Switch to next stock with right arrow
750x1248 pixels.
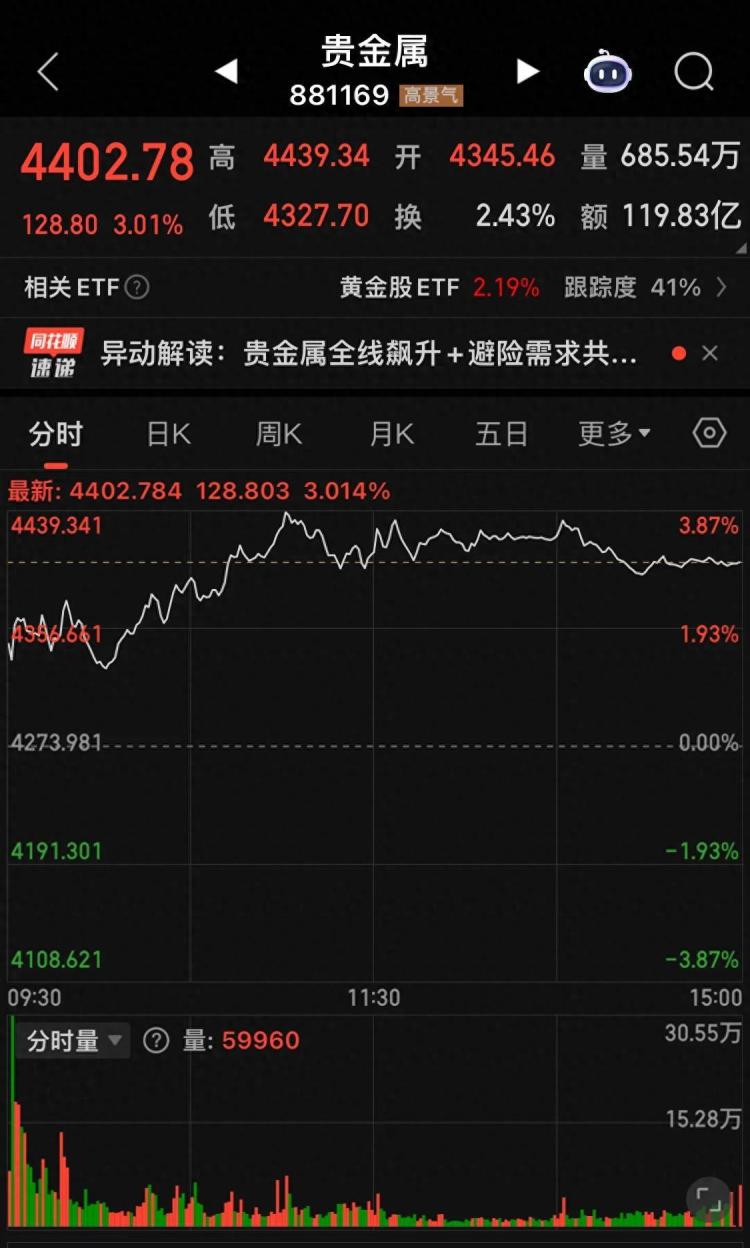click(x=527, y=70)
